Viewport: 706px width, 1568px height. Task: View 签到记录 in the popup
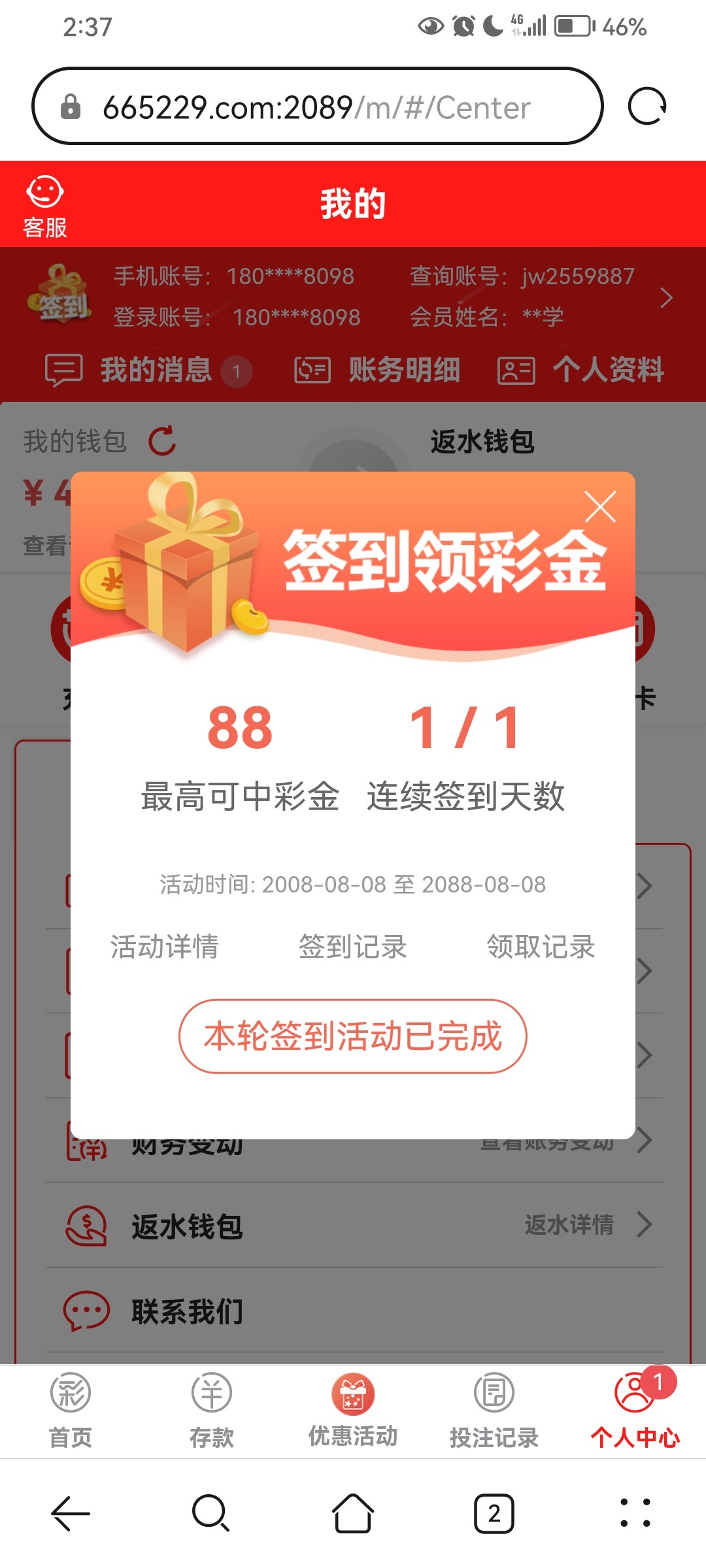[x=353, y=947]
